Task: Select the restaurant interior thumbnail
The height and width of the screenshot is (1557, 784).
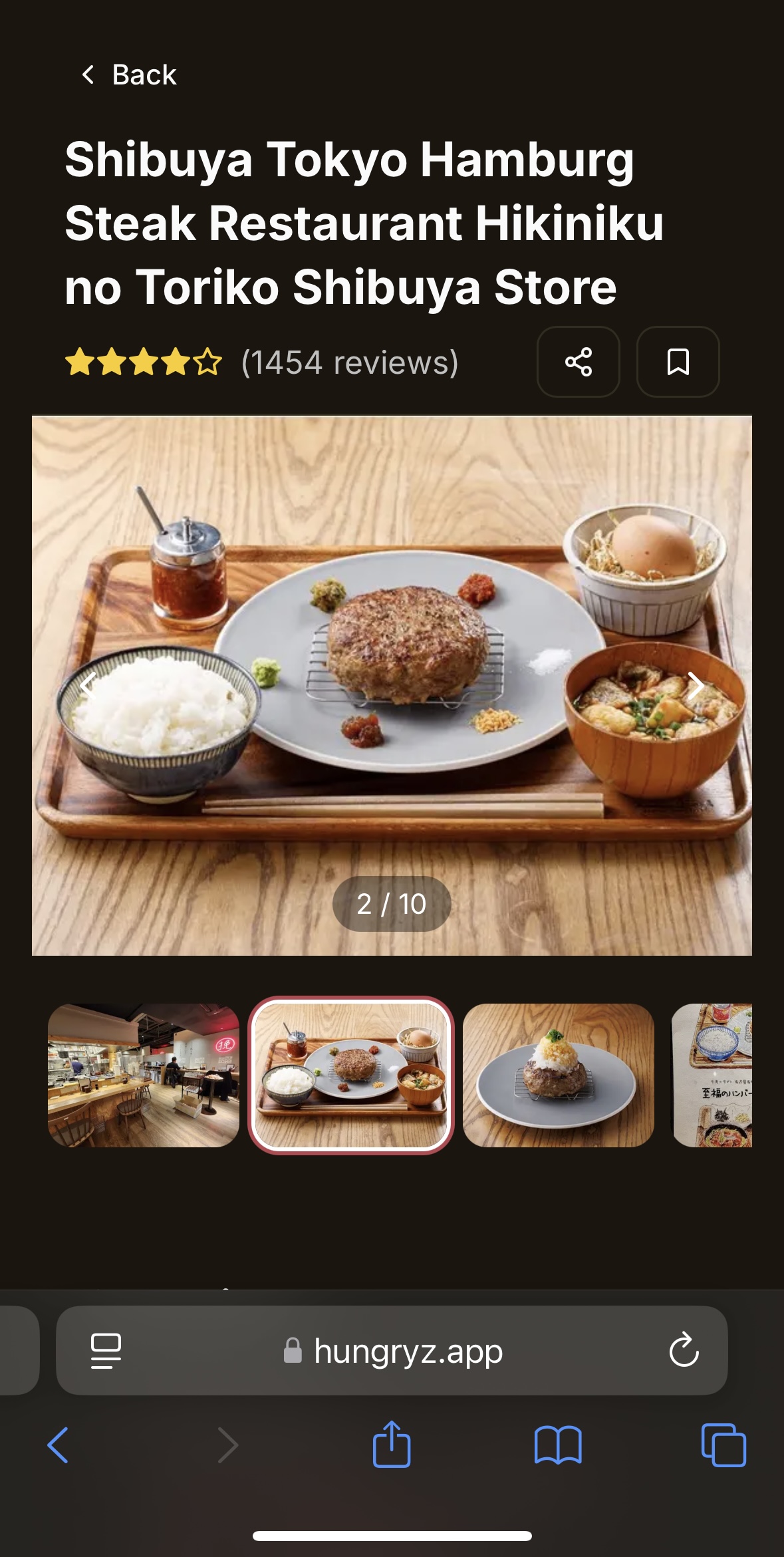Action: (x=144, y=1075)
